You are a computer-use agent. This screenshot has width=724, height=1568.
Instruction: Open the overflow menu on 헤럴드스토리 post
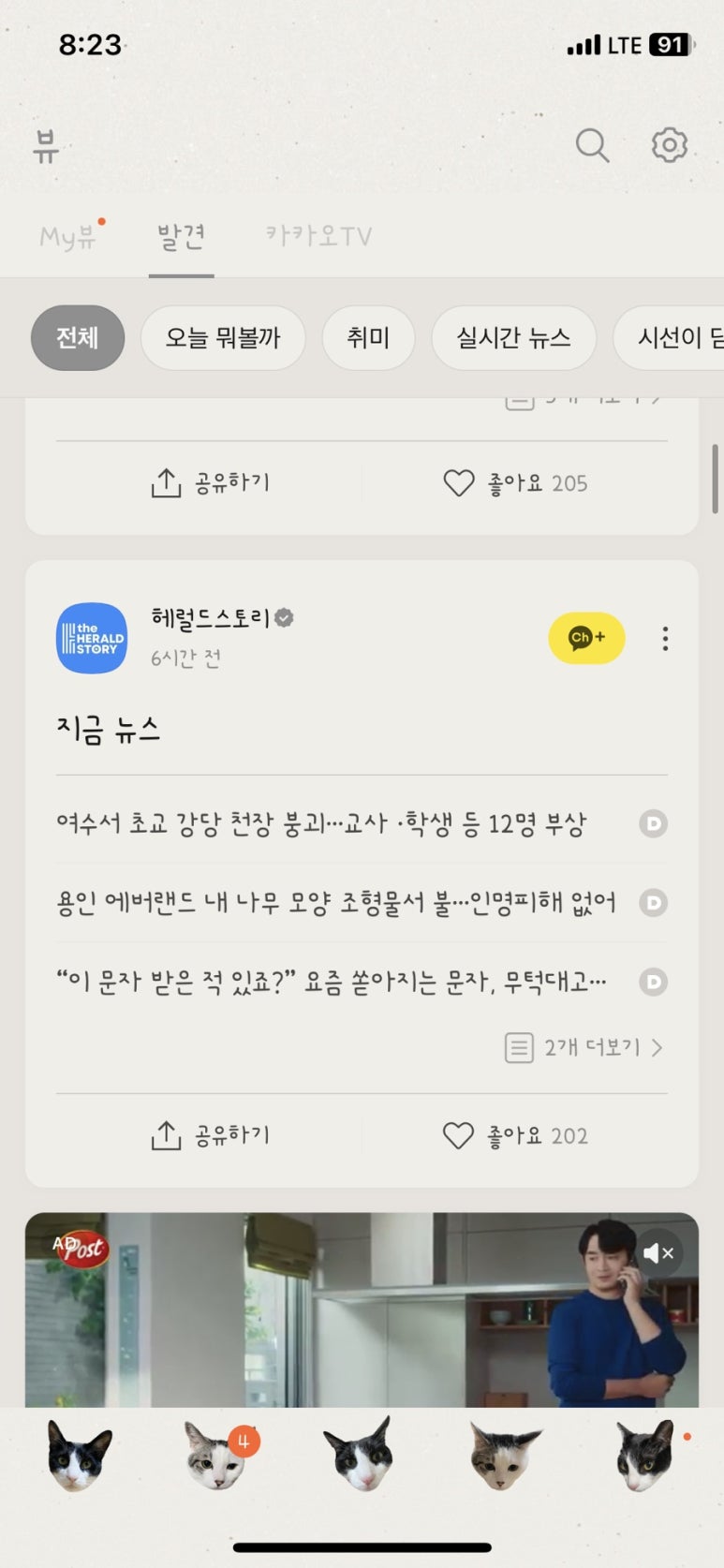(x=665, y=639)
